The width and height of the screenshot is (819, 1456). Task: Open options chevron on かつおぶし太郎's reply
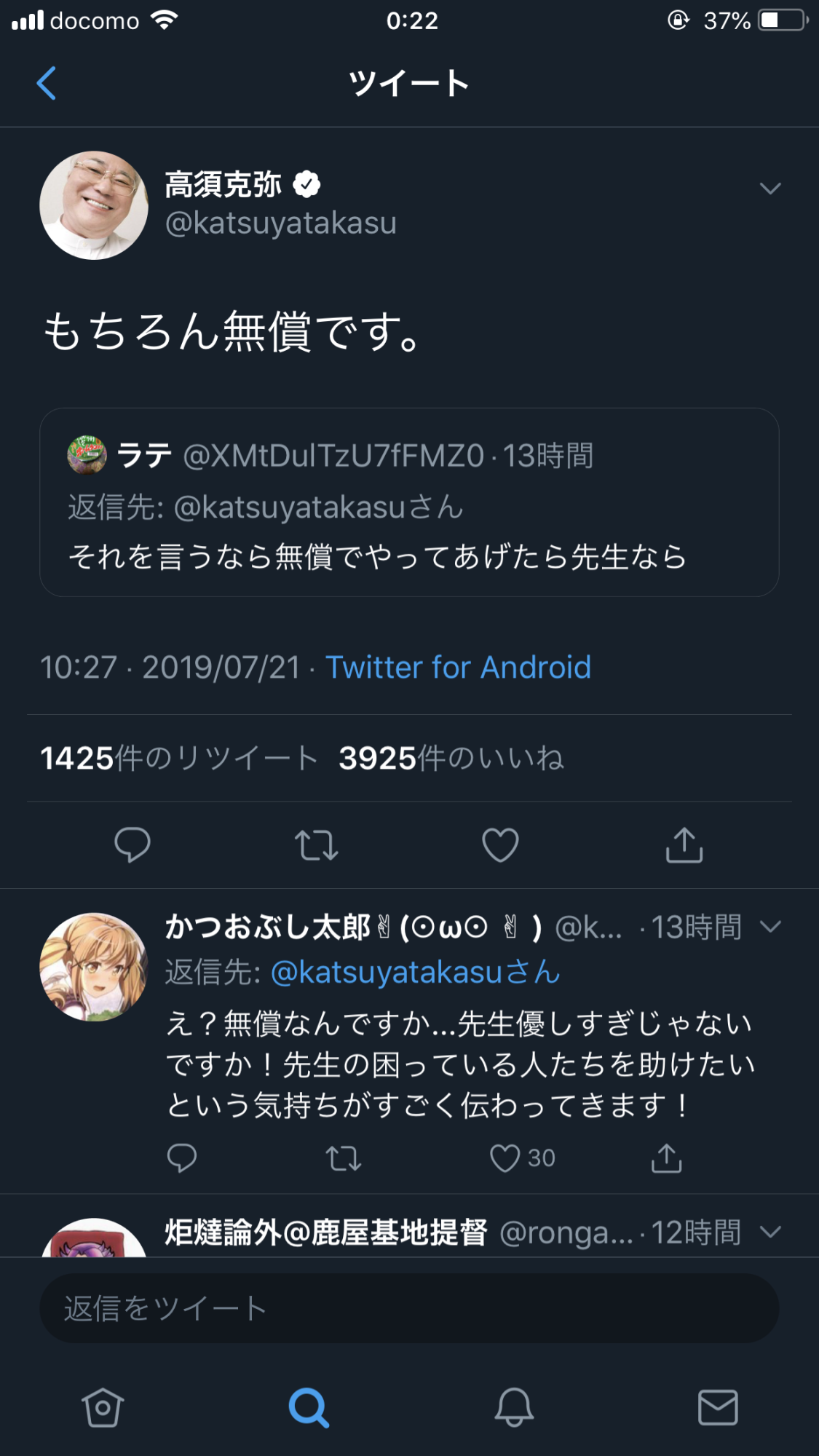click(769, 927)
